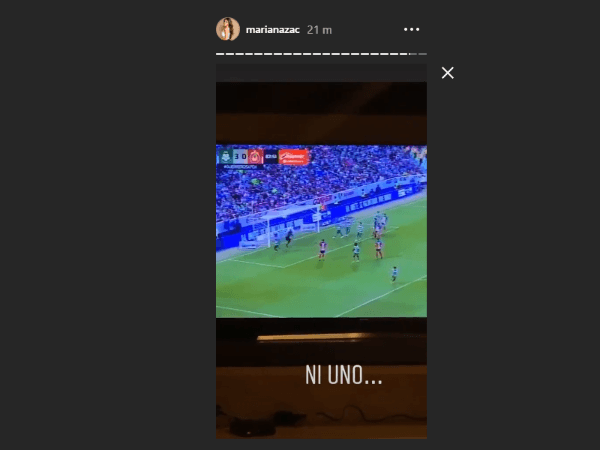Close the story viewer
The height and width of the screenshot is (450, 600).
click(448, 73)
